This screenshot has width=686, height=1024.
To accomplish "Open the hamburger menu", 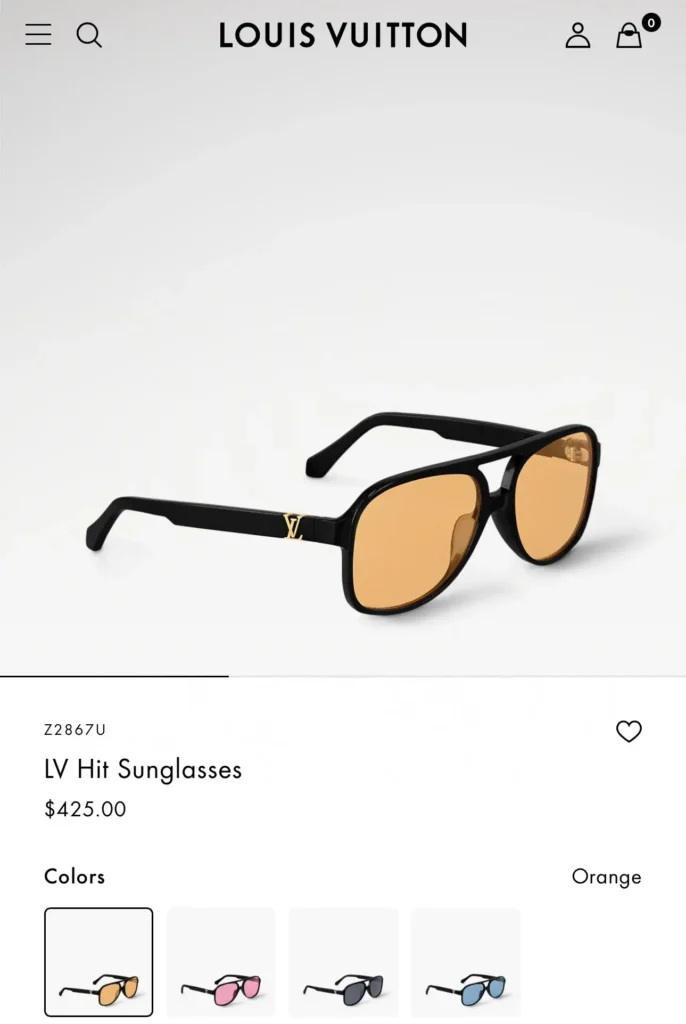I will [38, 35].
